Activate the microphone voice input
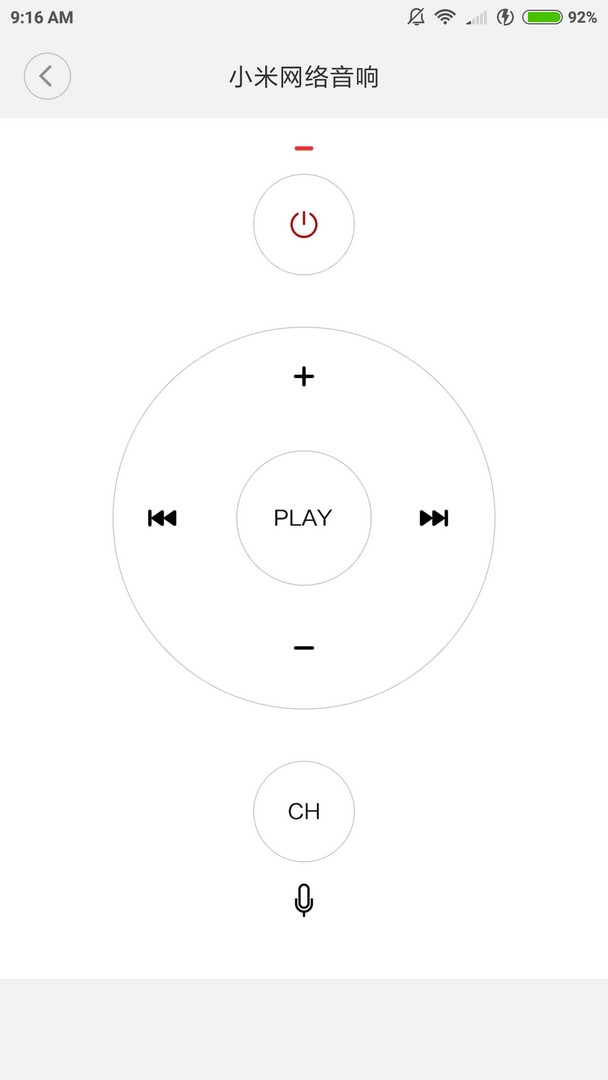 (304, 900)
